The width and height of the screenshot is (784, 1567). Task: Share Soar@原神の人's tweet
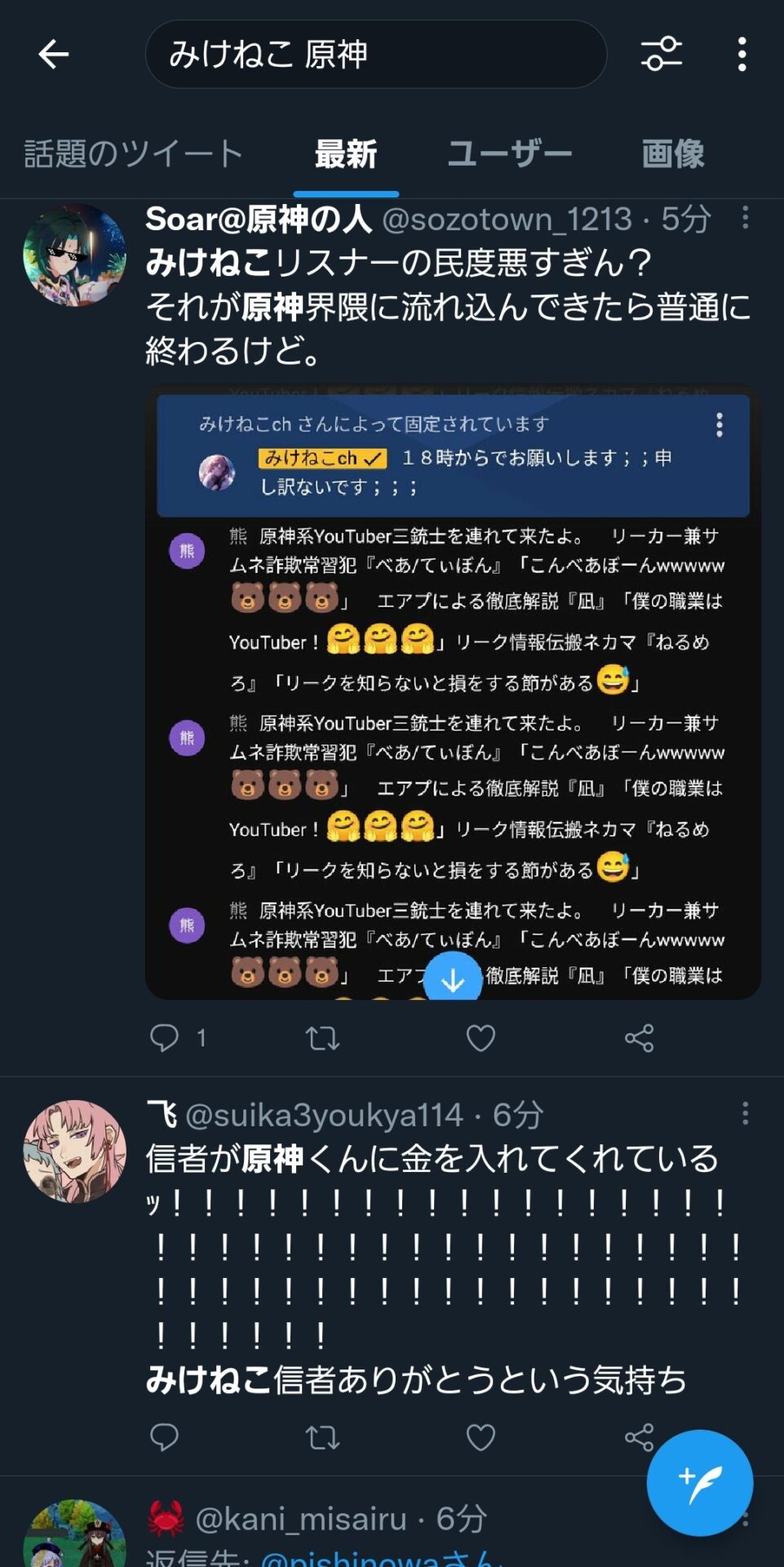click(x=639, y=1038)
